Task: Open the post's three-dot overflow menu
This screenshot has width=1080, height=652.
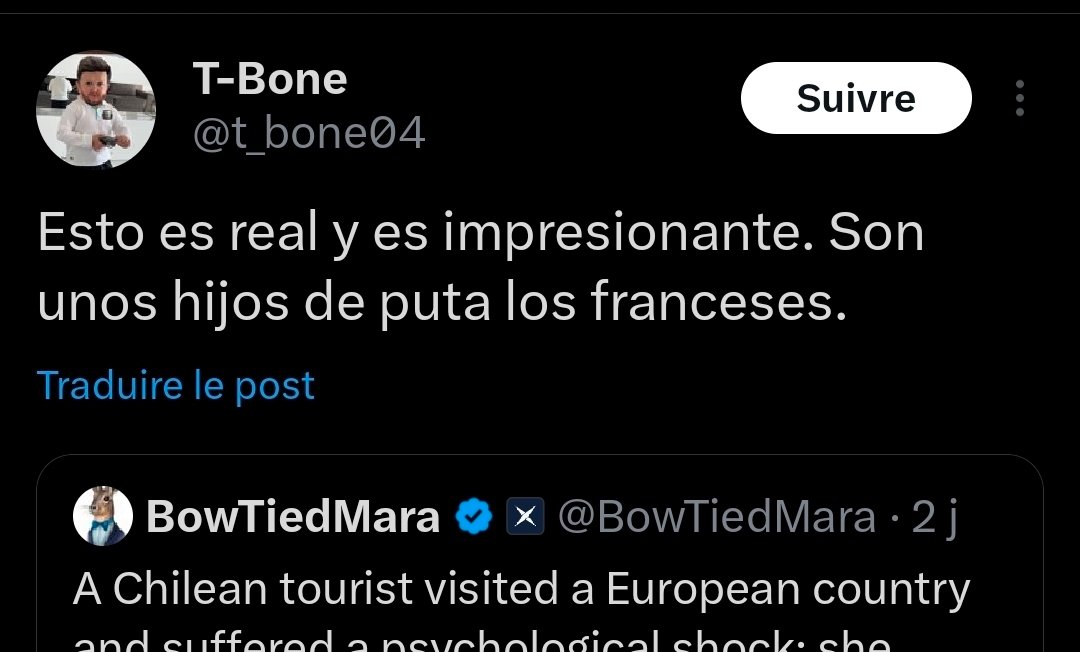Action: pos(1019,98)
